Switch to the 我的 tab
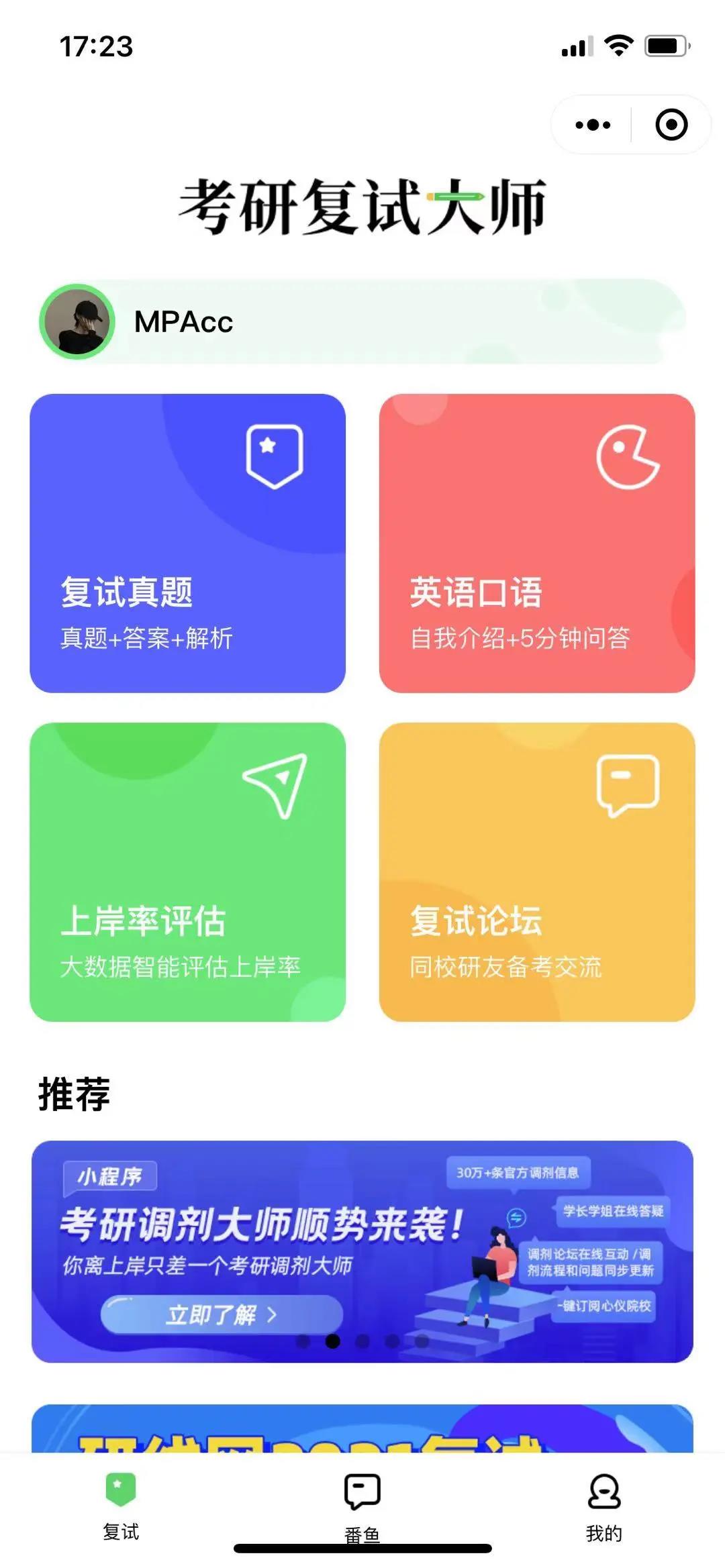This screenshot has width=725, height=1568. point(604,1502)
